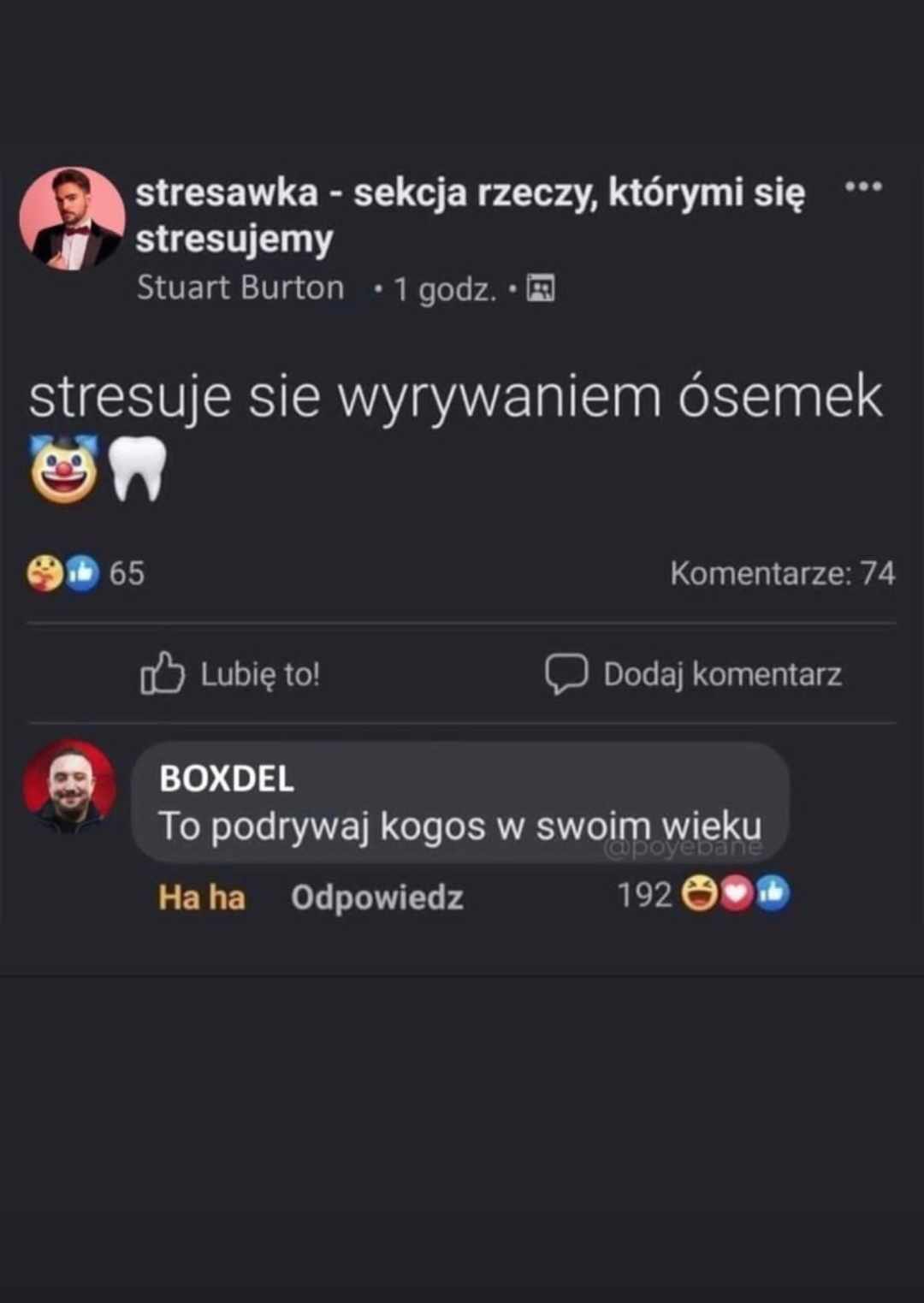The height and width of the screenshot is (1303, 924).
Task: Open the stresawka group page
Action: pos(470,192)
